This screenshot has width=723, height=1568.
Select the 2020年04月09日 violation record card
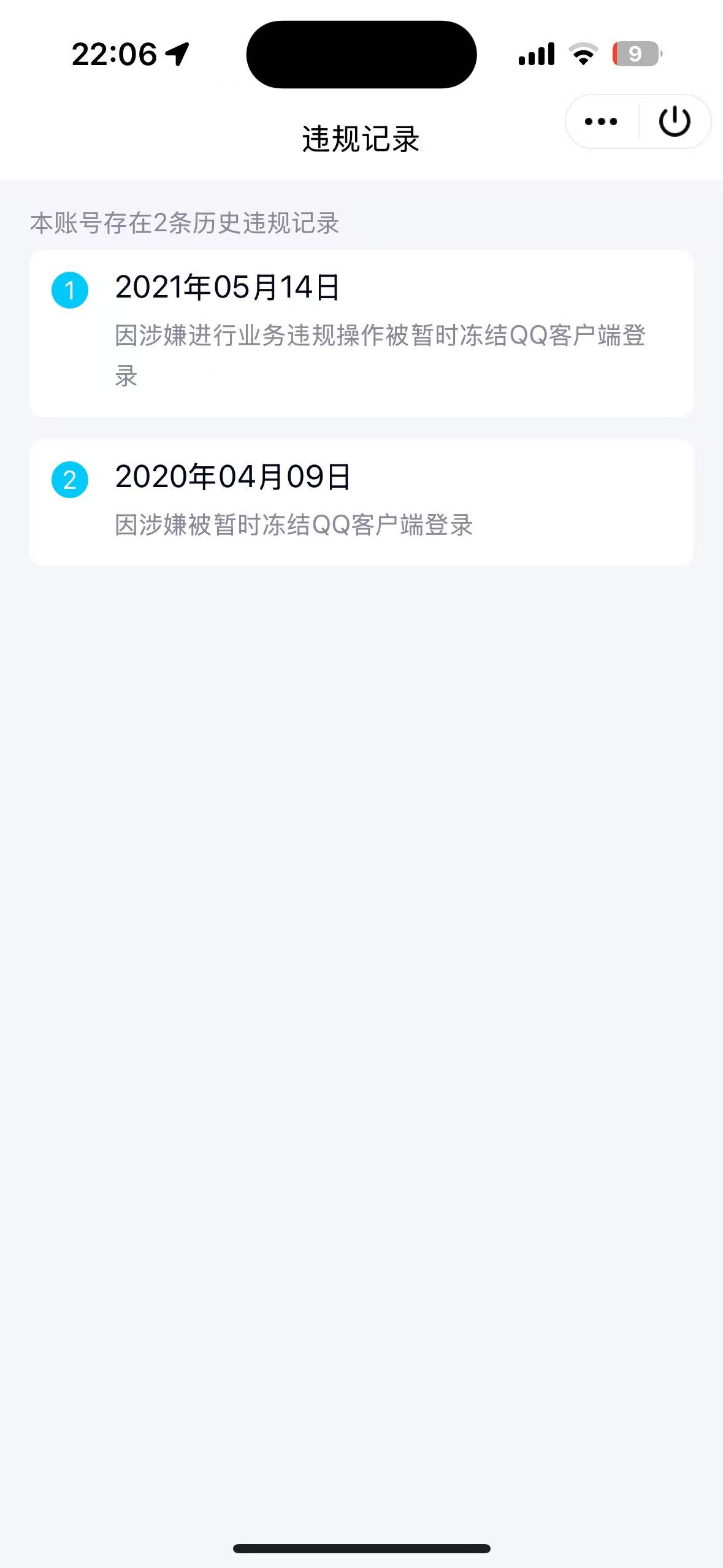pos(361,503)
